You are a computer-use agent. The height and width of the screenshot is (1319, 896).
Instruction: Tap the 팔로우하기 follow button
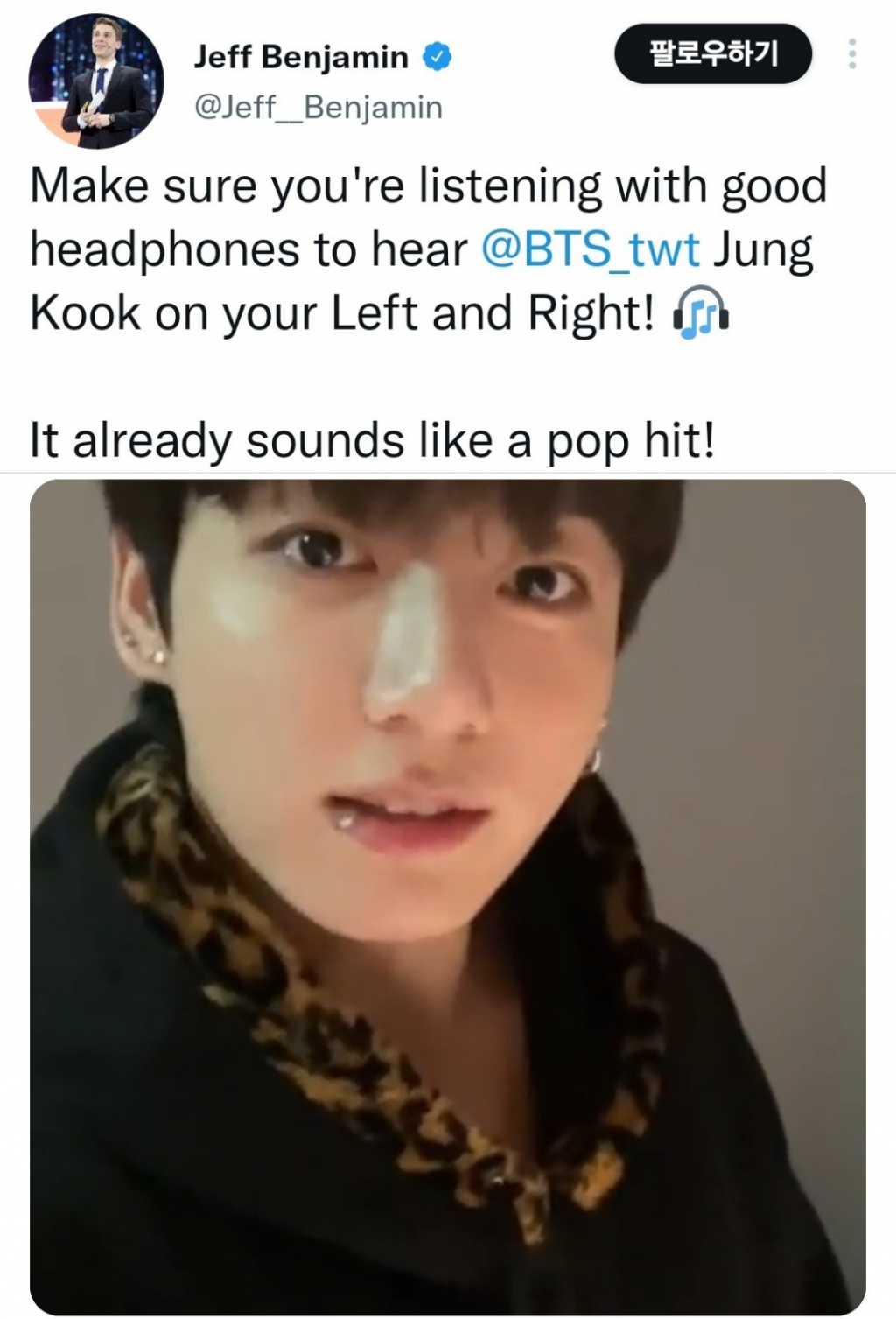click(713, 54)
